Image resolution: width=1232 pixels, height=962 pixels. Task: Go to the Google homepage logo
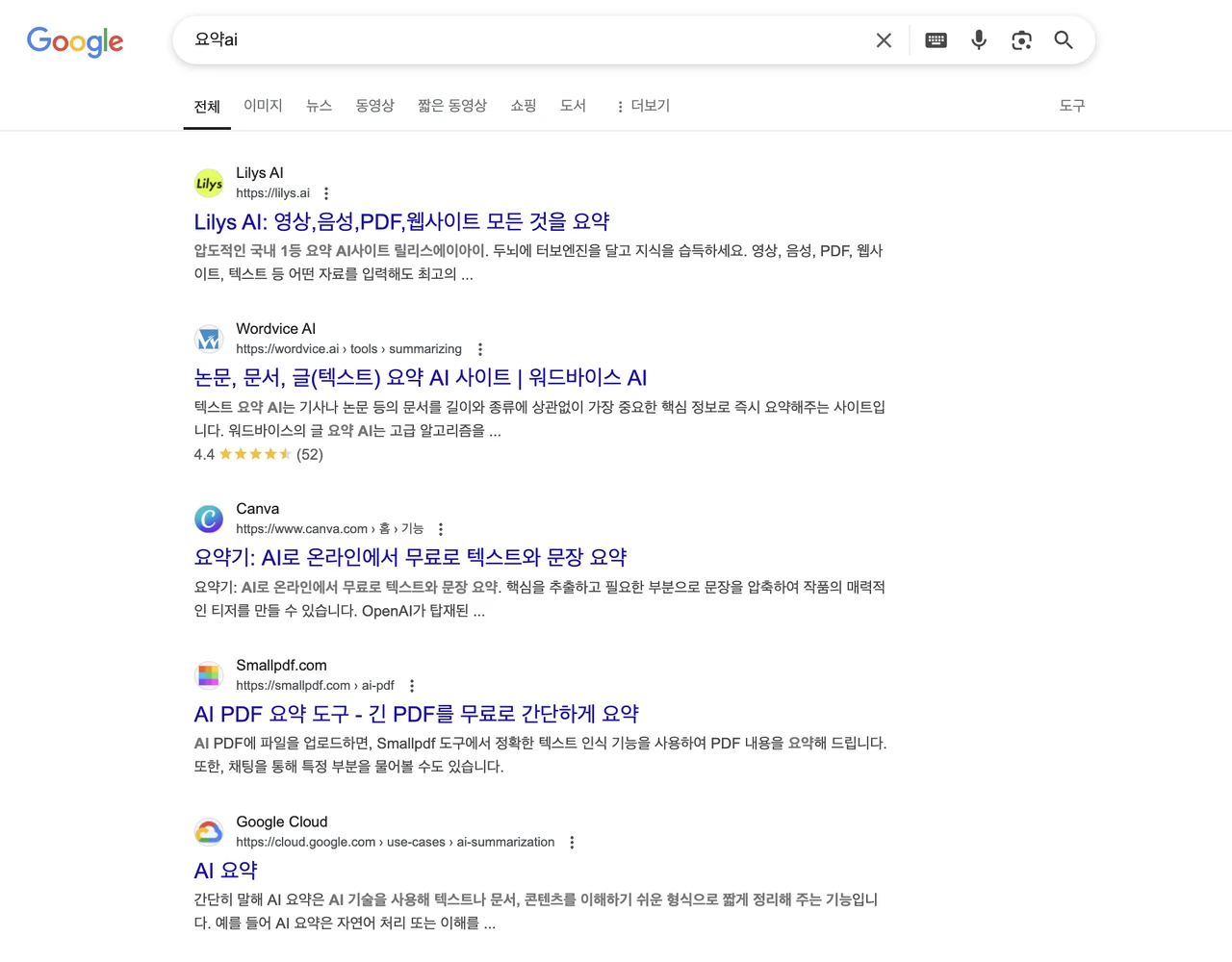pos(75,41)
